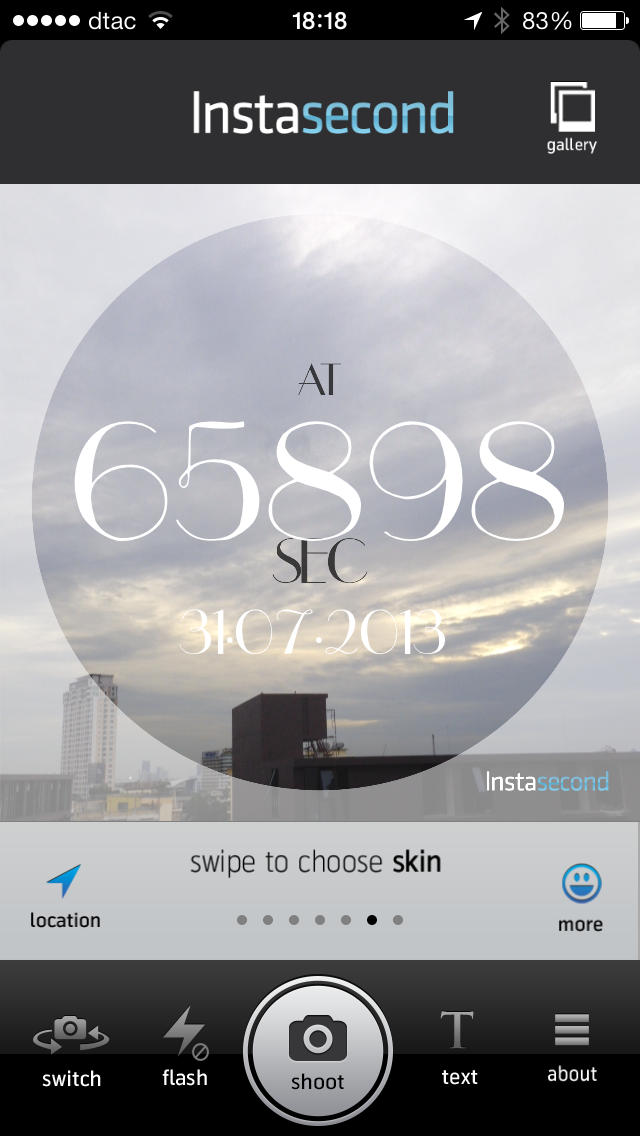Shoot a photo
Viewport: 640px width, 1136px height.
point(318,1050)
